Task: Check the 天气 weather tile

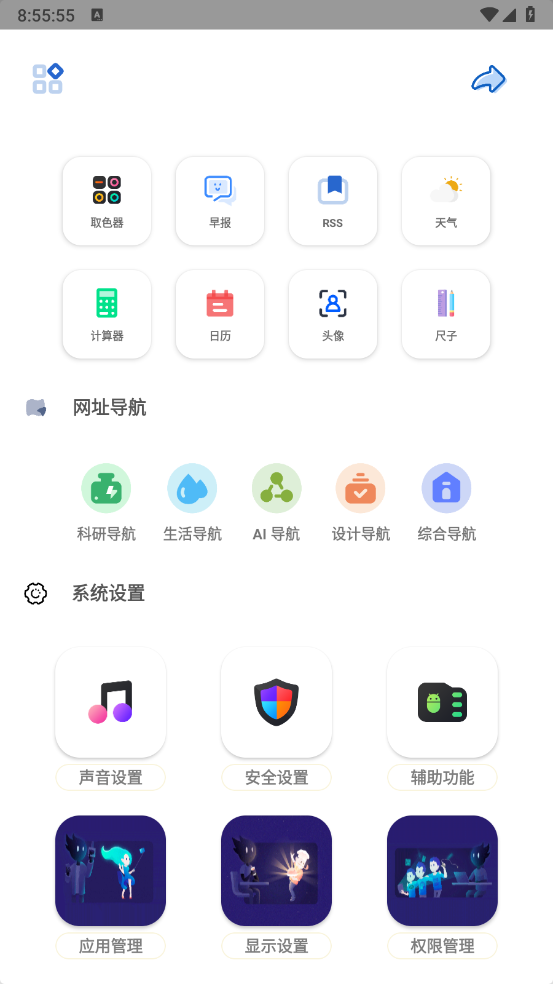Action: [x=446, y=201]
